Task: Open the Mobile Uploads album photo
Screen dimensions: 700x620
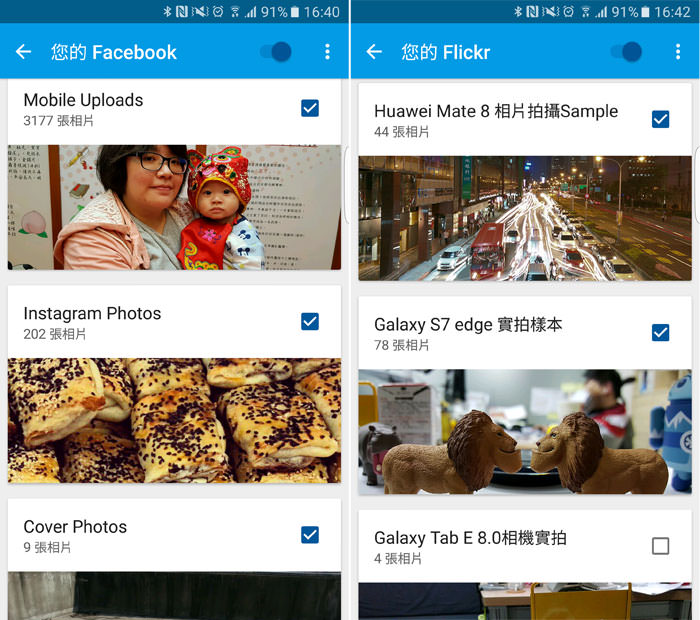Action: (x=174, y=207)
